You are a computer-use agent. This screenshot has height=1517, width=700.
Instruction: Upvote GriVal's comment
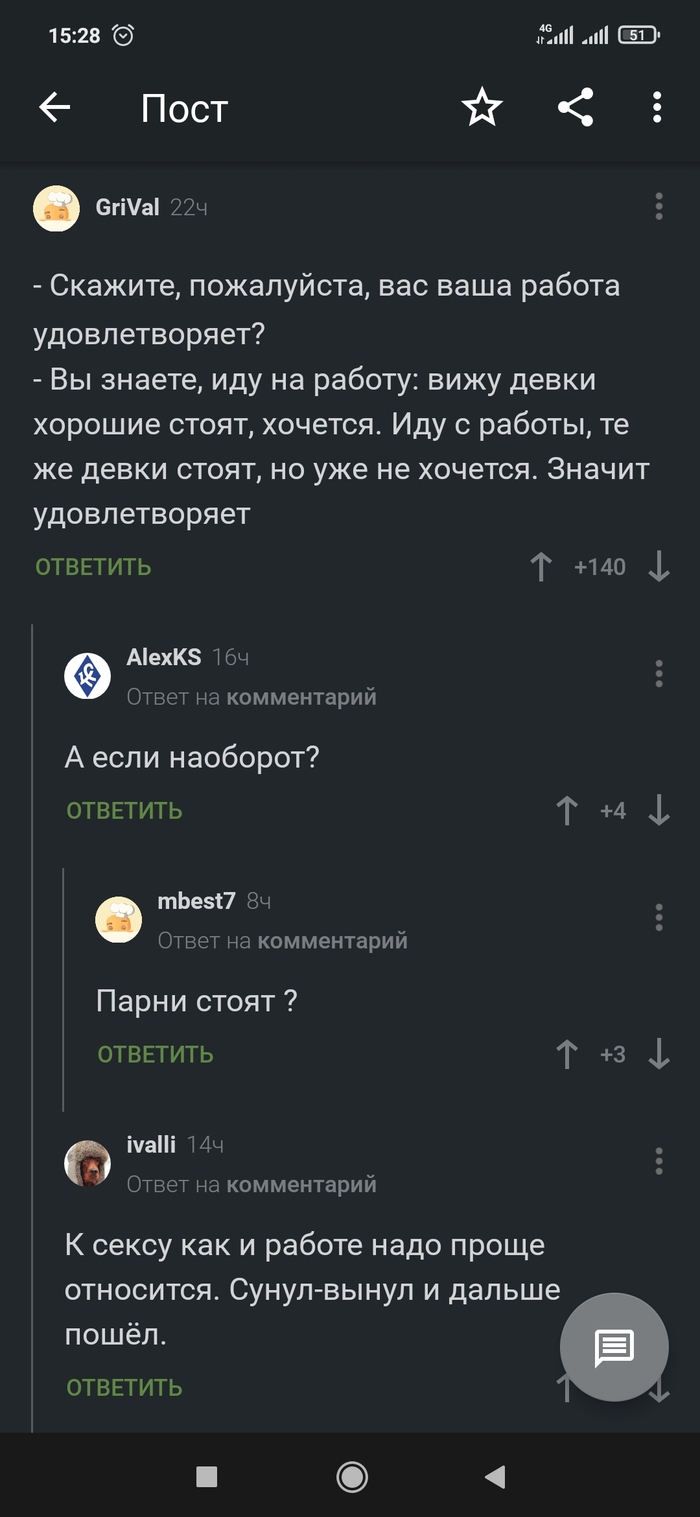(x=541, y=567)
